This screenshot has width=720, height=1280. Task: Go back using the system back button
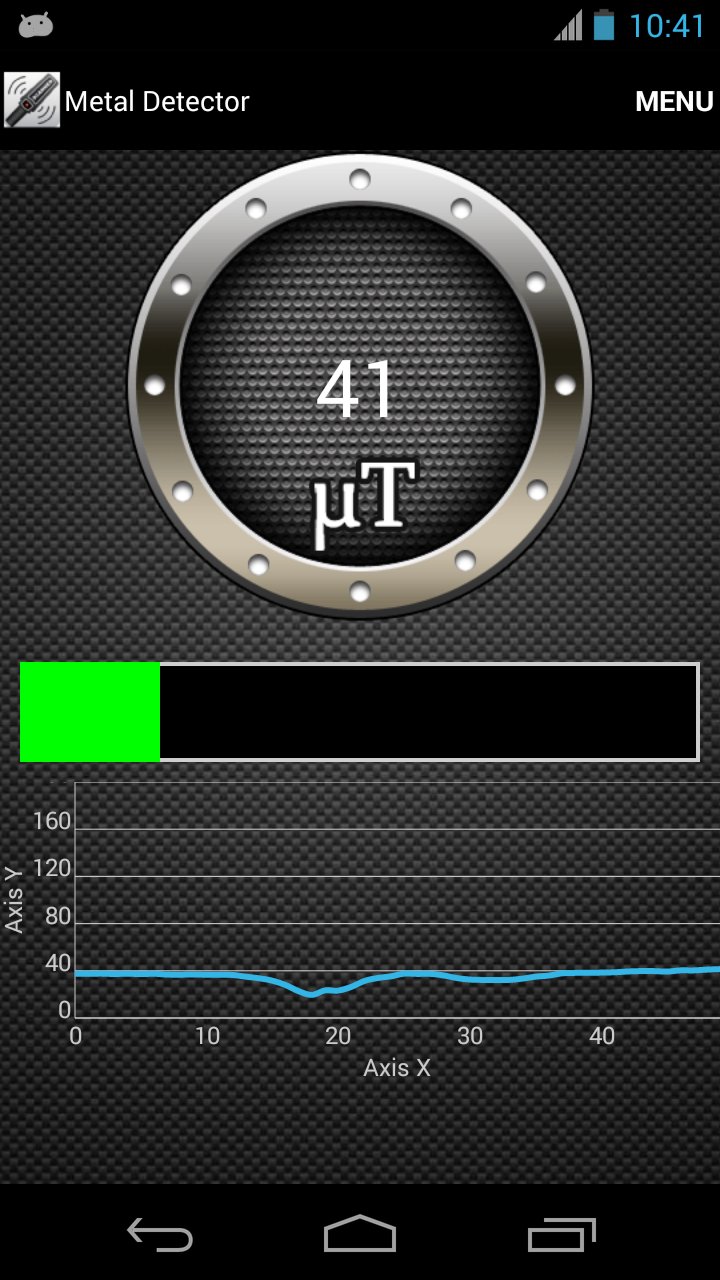tap(160, 1234)
